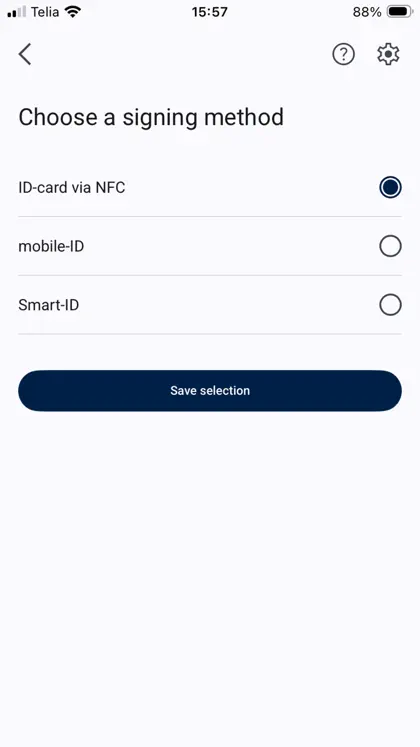Select ID-card via NFC signing method
Image resolution: width=420 pixels, height=747 pixels.
pos(210,187)
